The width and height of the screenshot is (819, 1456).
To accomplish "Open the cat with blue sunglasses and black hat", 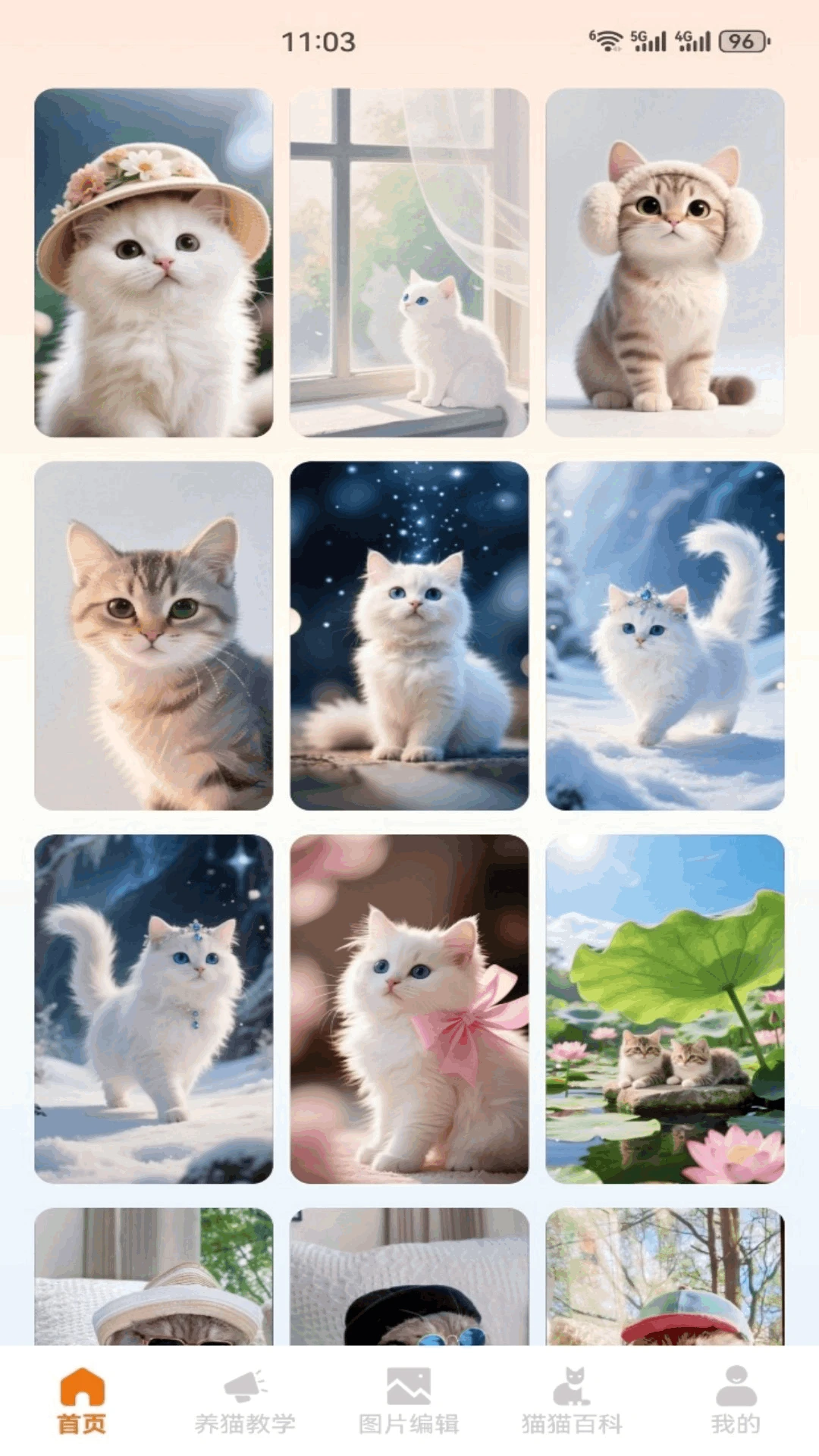I will tap(409, 1277).
